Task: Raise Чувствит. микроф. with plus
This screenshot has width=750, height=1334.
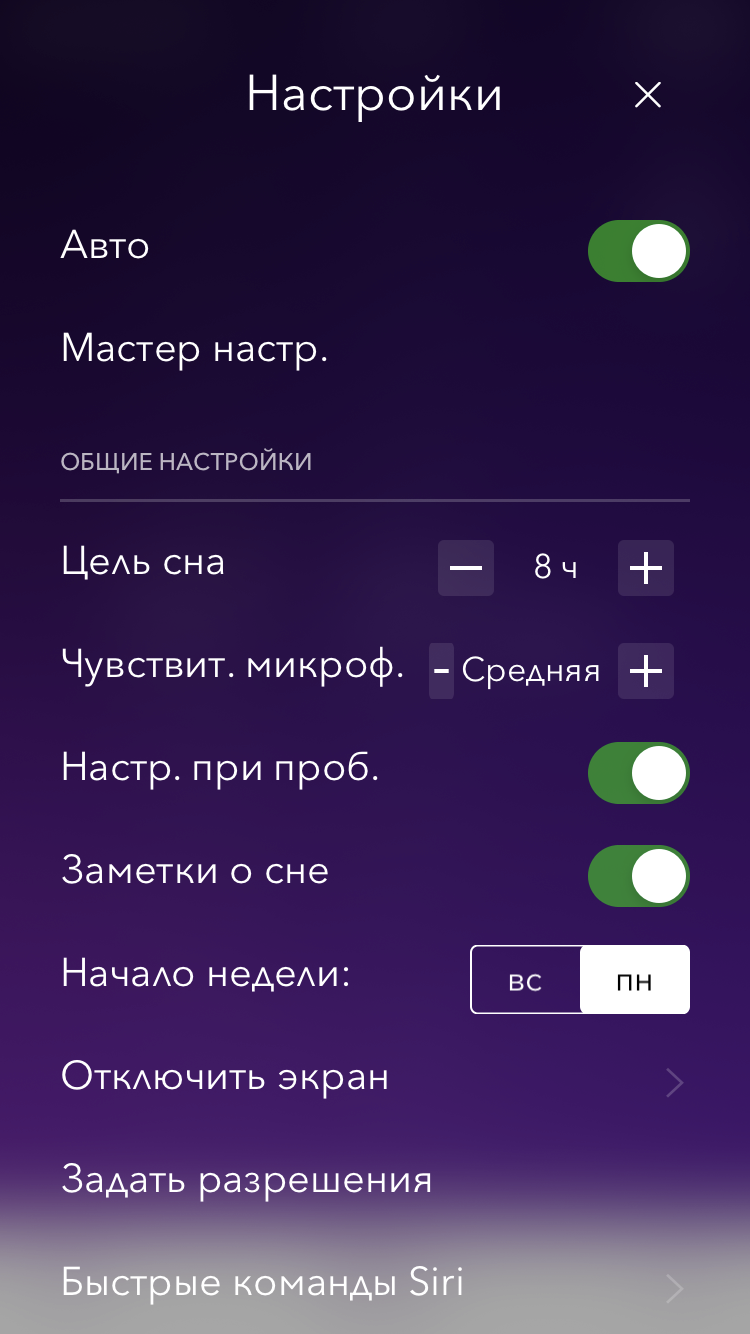Action: click(645, 671)
